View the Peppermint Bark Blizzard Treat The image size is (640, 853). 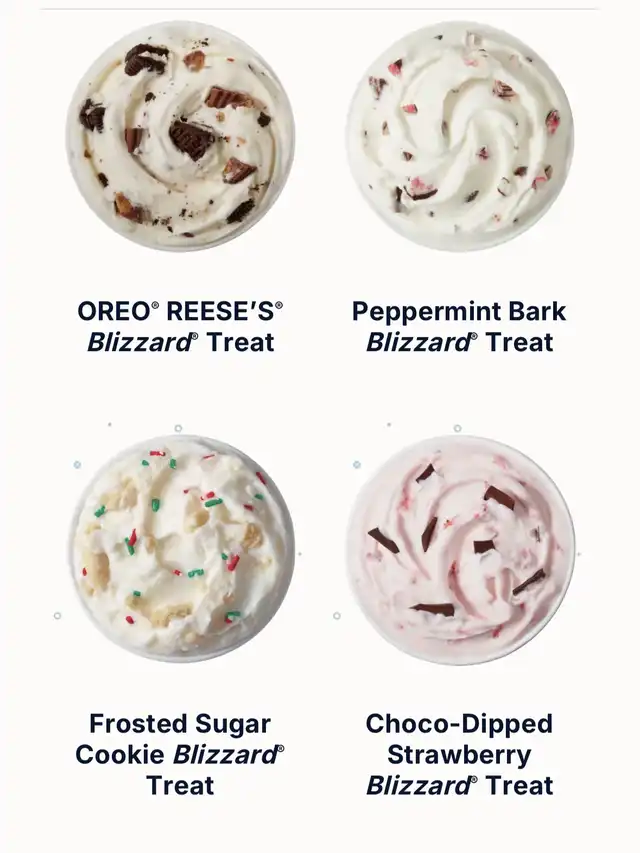tap(460, 135)
